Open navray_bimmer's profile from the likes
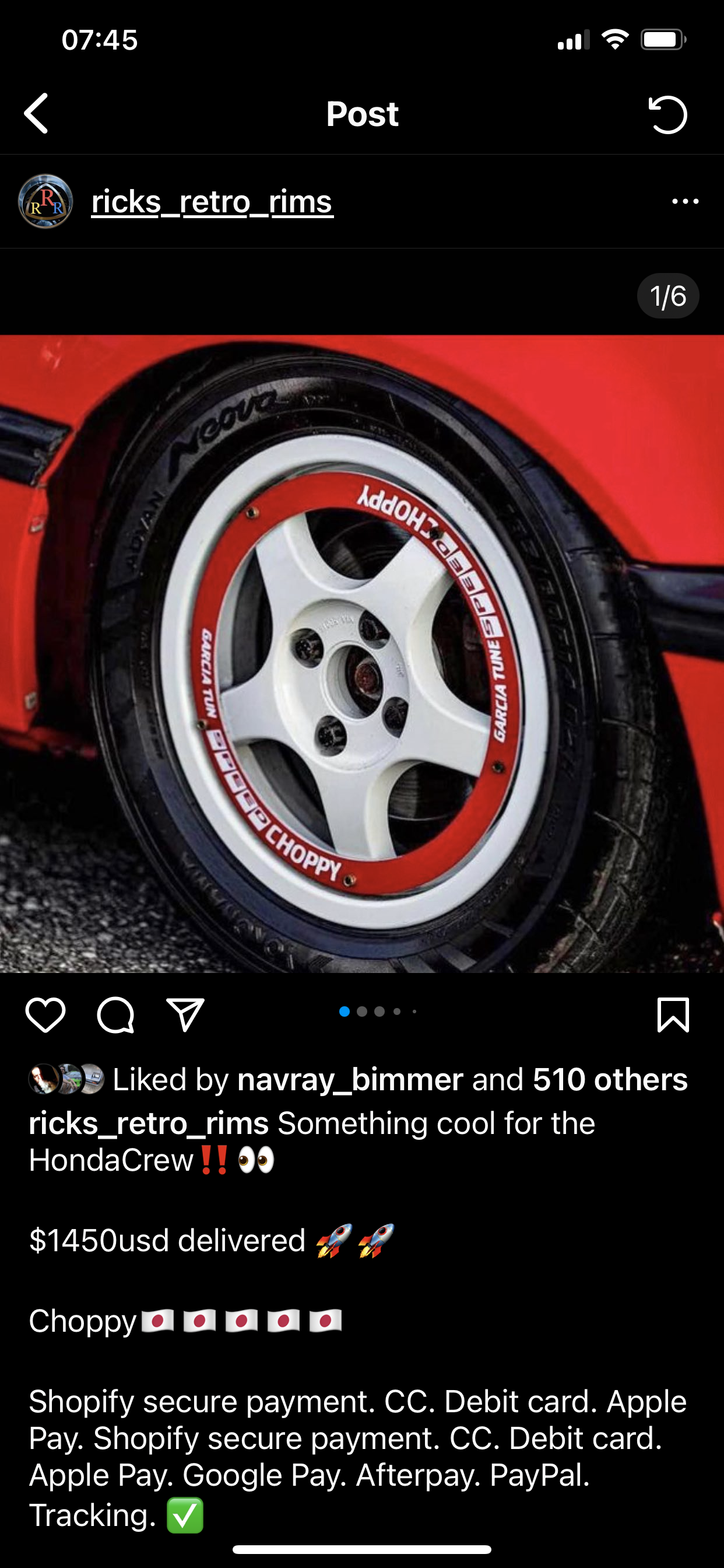This screenshot has width=724, height=1568. click(x=350, y=1079)
